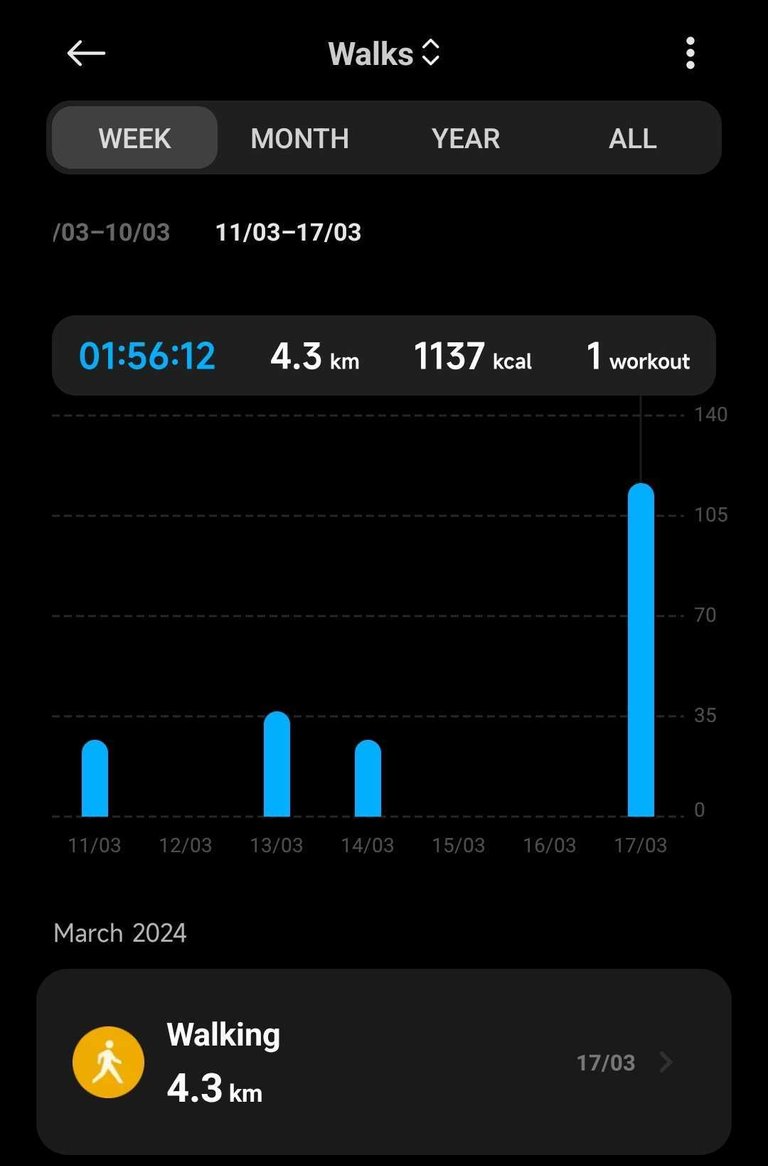
Task: Open the Walks workout type dropdown
Action: (x=384, y=54)
